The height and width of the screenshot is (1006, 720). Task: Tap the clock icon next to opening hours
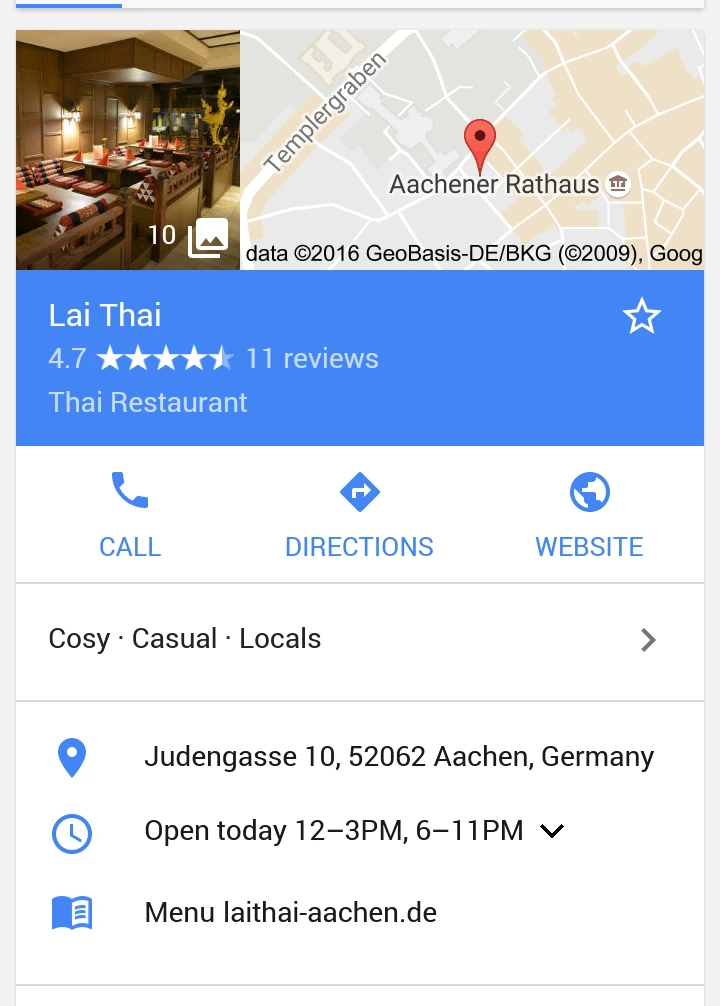coord(71,833)
